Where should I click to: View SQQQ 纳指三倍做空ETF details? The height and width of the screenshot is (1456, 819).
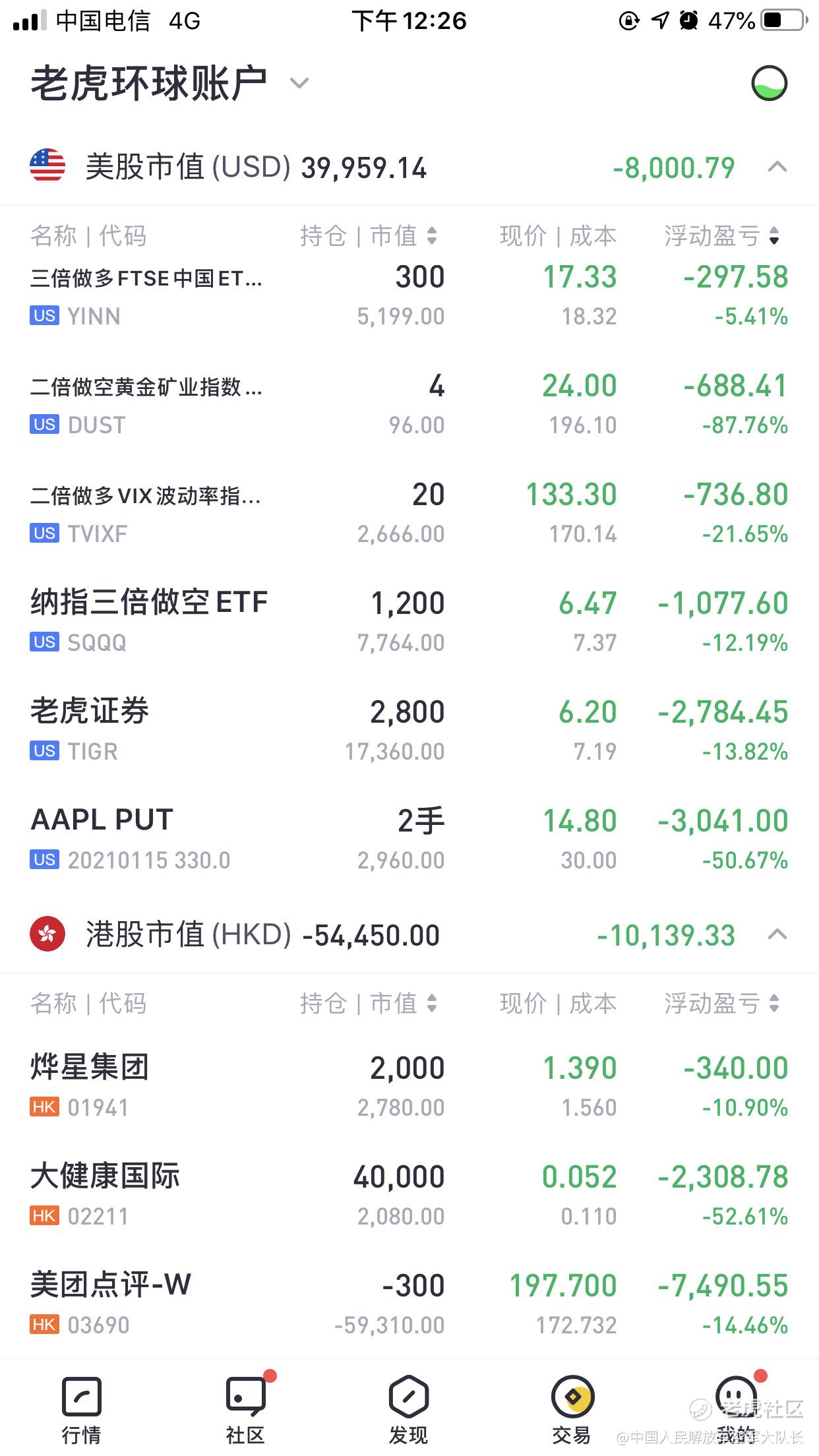409,622
